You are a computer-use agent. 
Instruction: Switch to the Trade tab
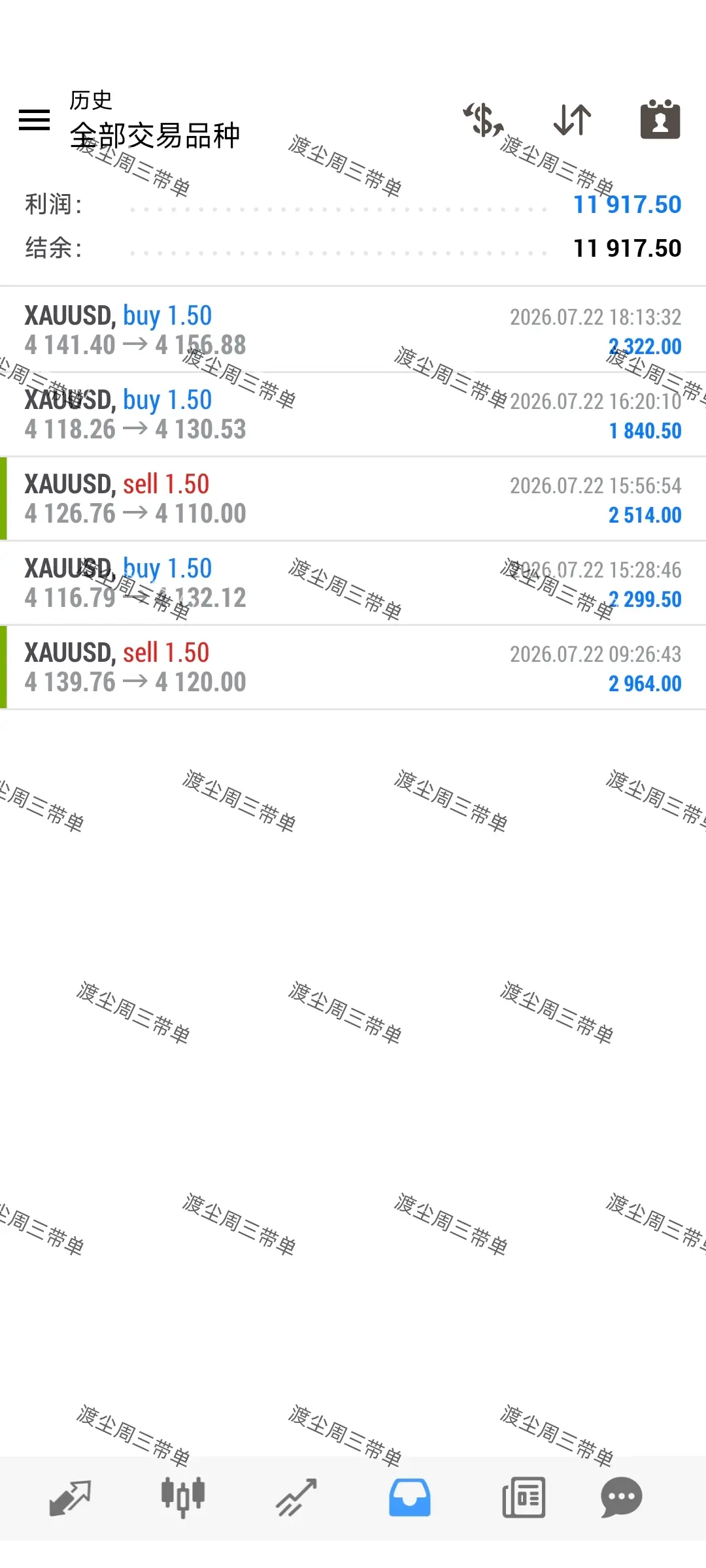[x=296, y=1497]
